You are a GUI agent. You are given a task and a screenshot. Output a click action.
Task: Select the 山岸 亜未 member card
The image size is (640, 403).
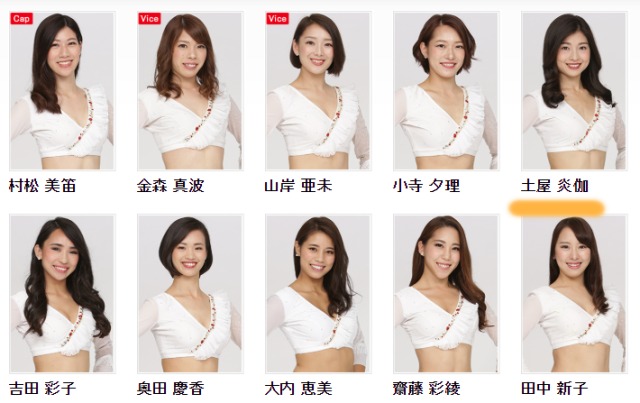pos(317,91)
